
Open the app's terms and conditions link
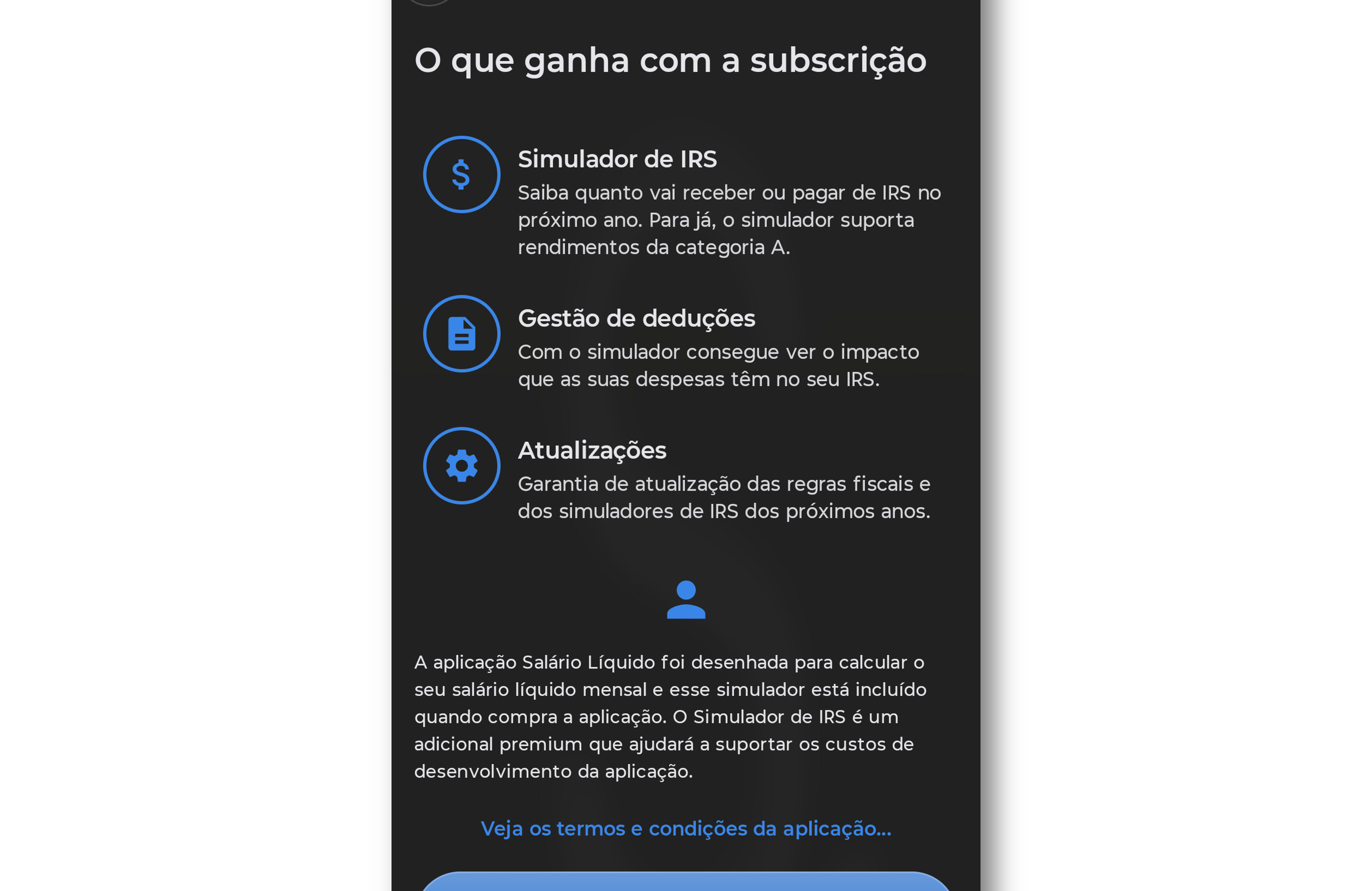click(686, 829)
